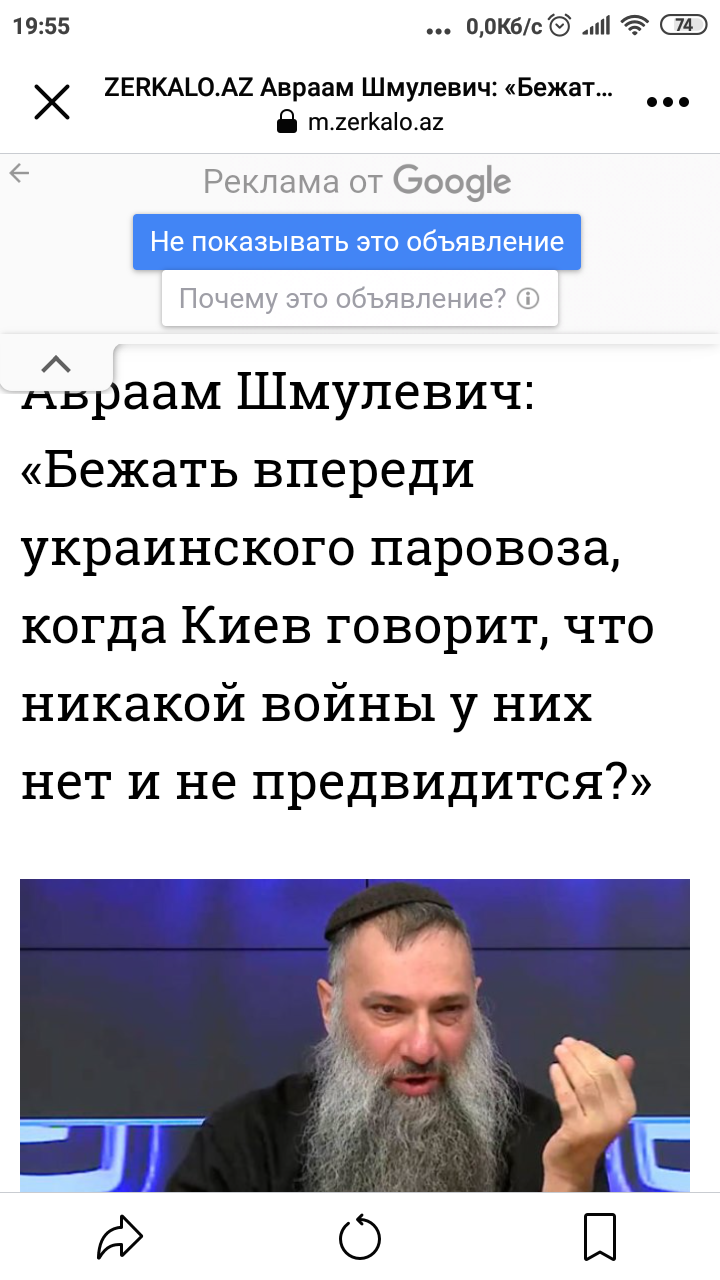Collapse the ad panel with the chevron
The image size is (720, 1280).
(57, 364)
